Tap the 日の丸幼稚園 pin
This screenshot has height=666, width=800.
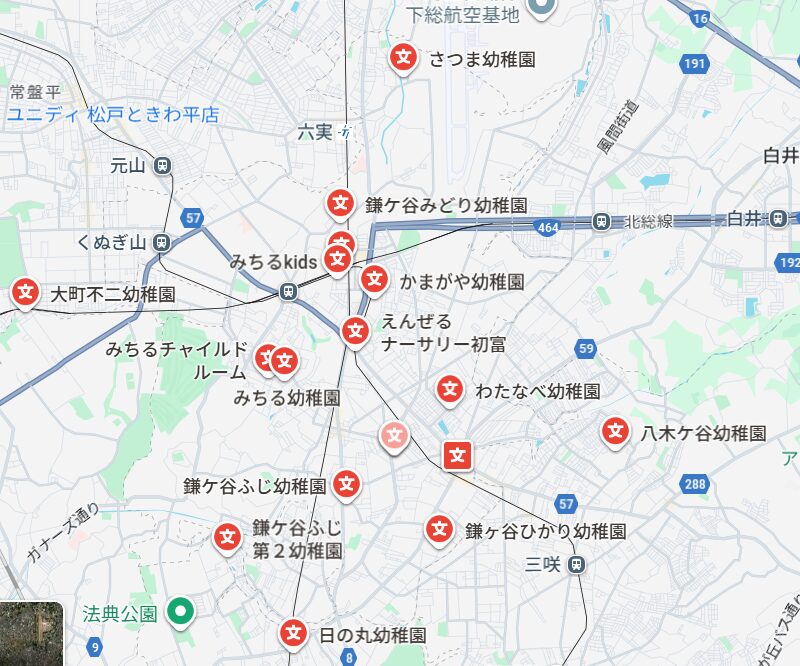tap(293, 633)
